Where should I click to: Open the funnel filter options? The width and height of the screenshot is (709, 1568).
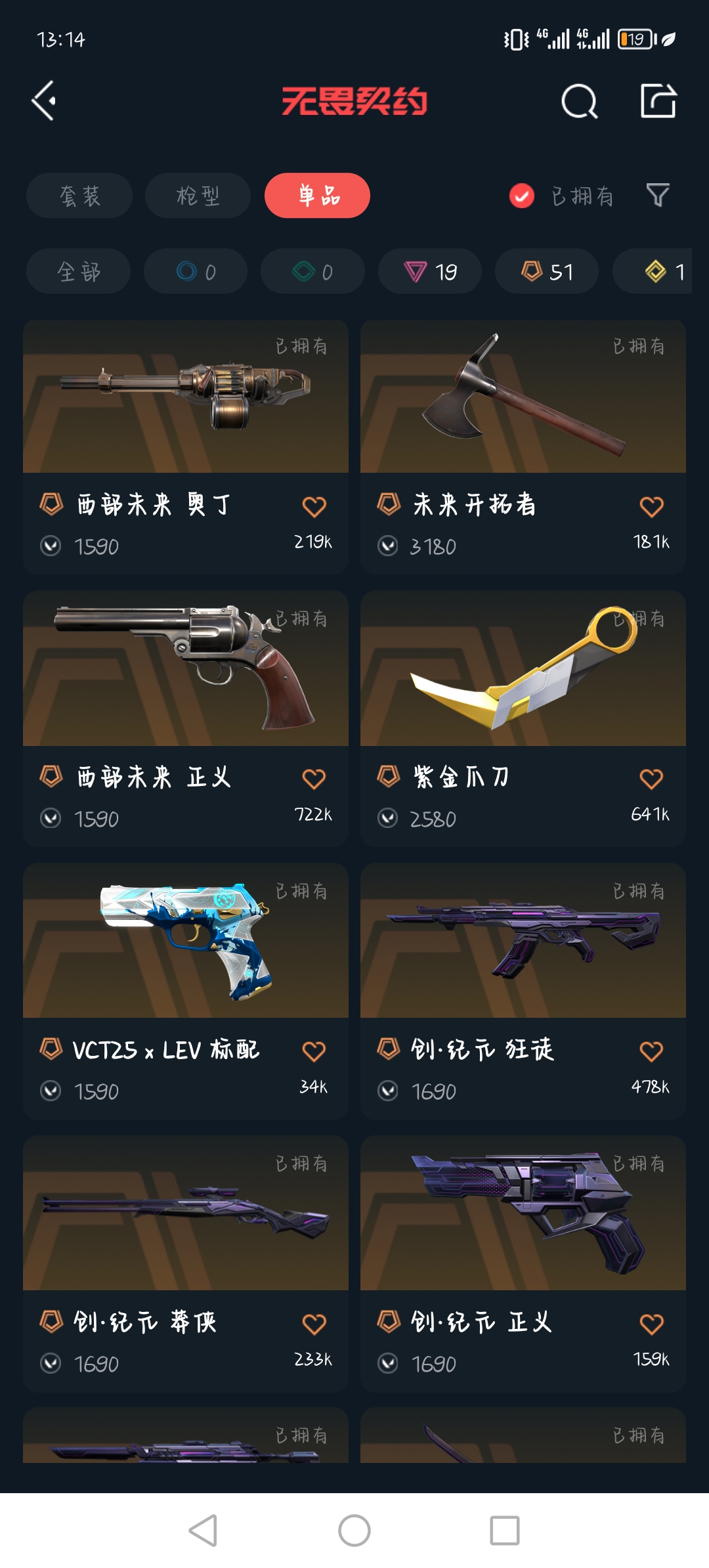658,195
